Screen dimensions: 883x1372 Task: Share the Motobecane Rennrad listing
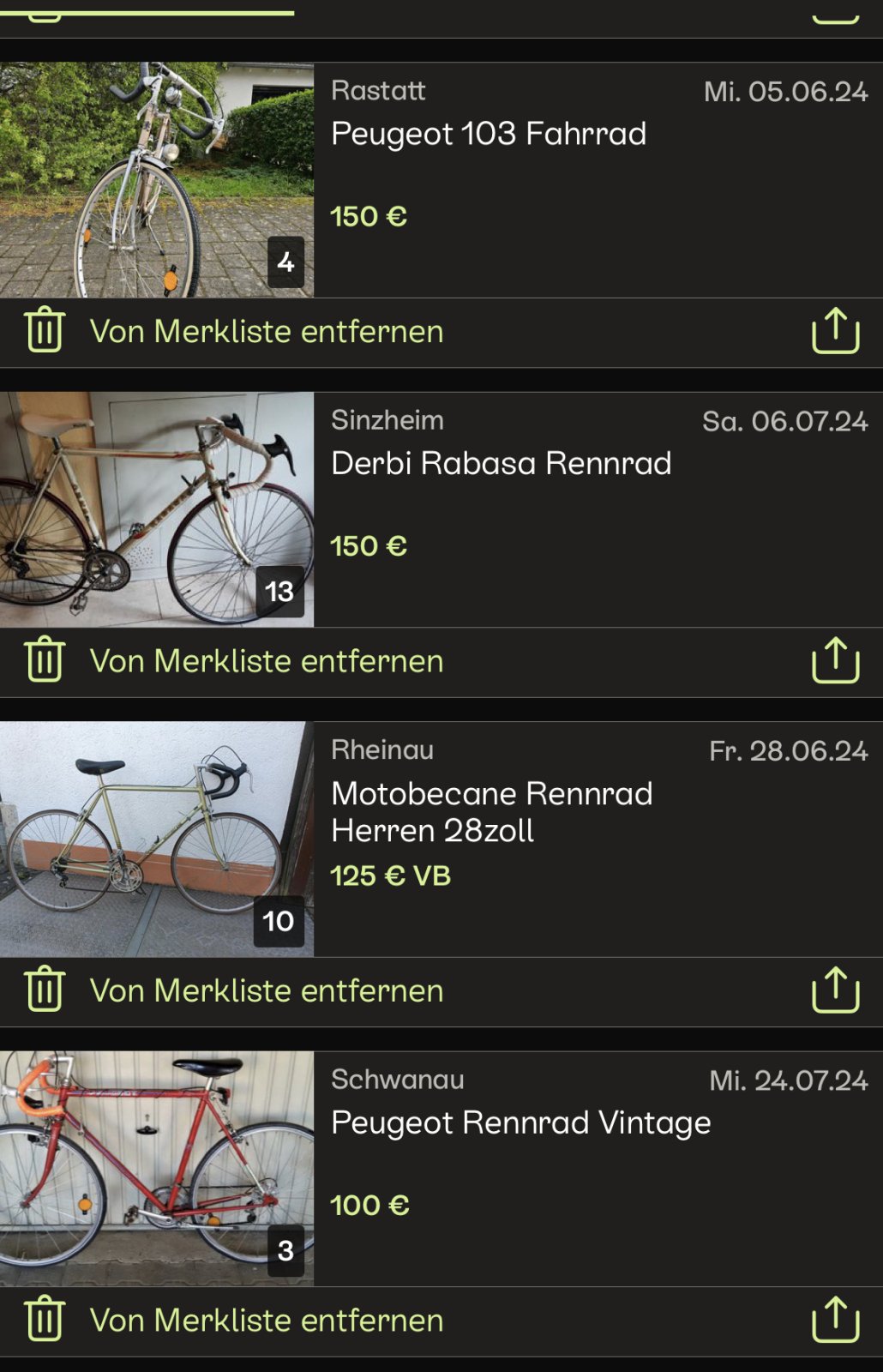click(835, 990)
